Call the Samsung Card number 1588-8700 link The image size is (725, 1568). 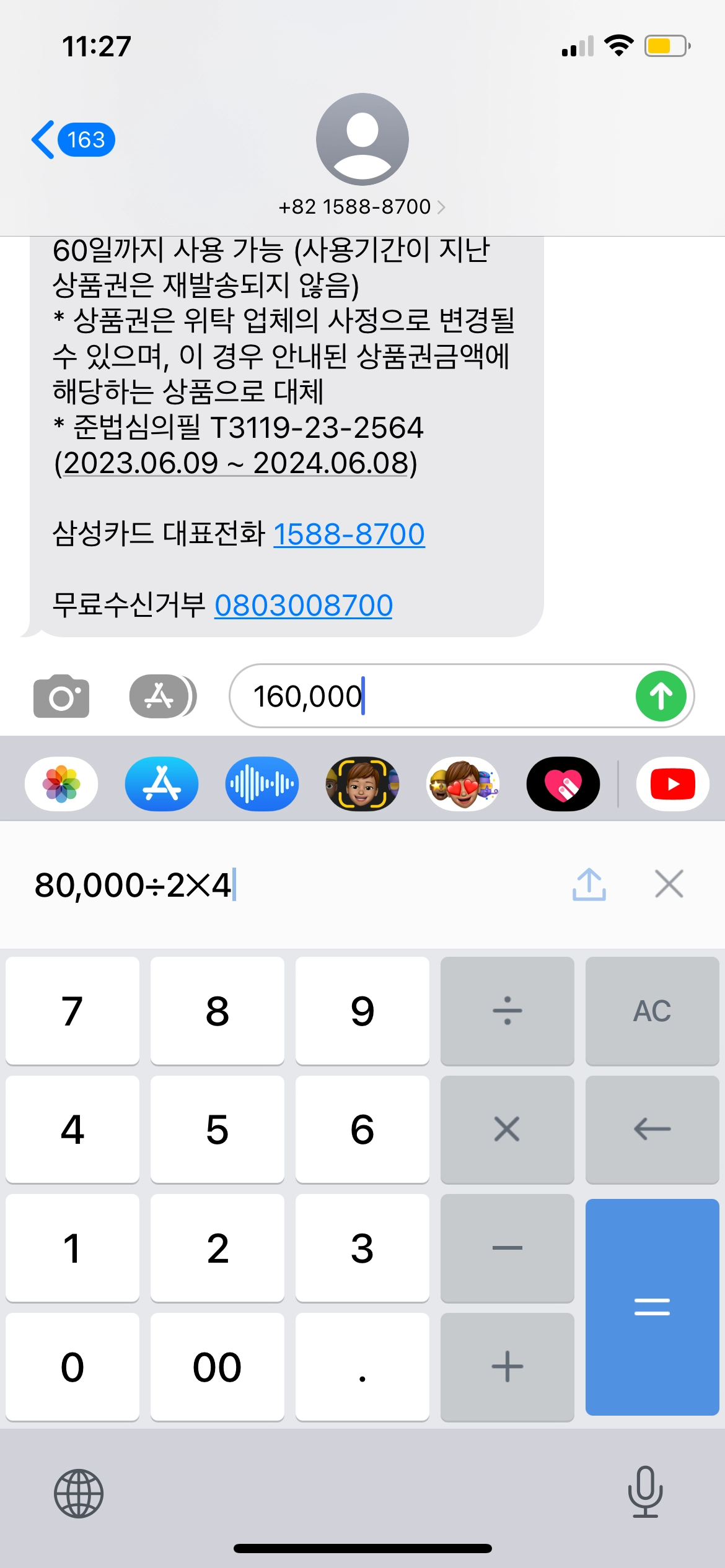pyautogui.click(x=349, y=534)
